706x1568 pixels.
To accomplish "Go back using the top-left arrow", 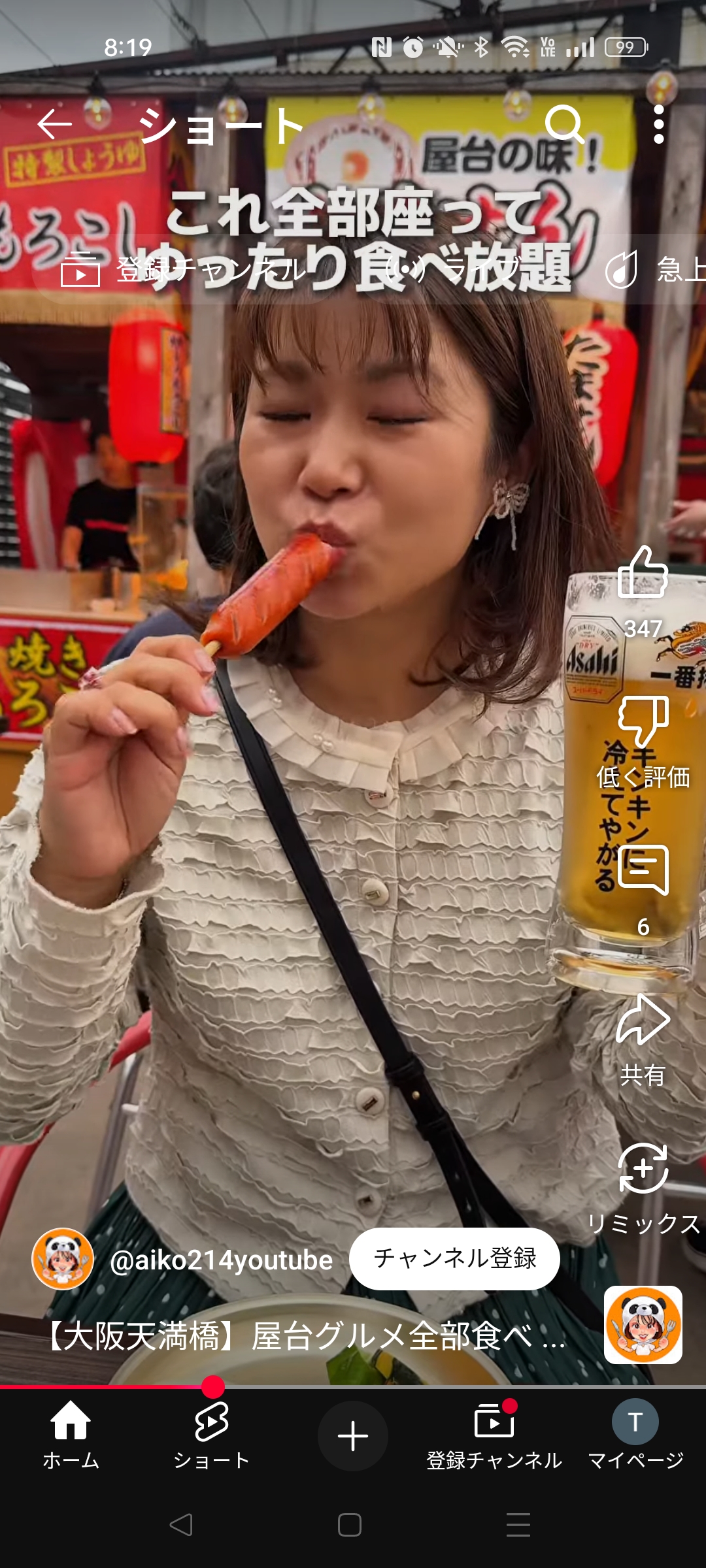I will [54, 124].
